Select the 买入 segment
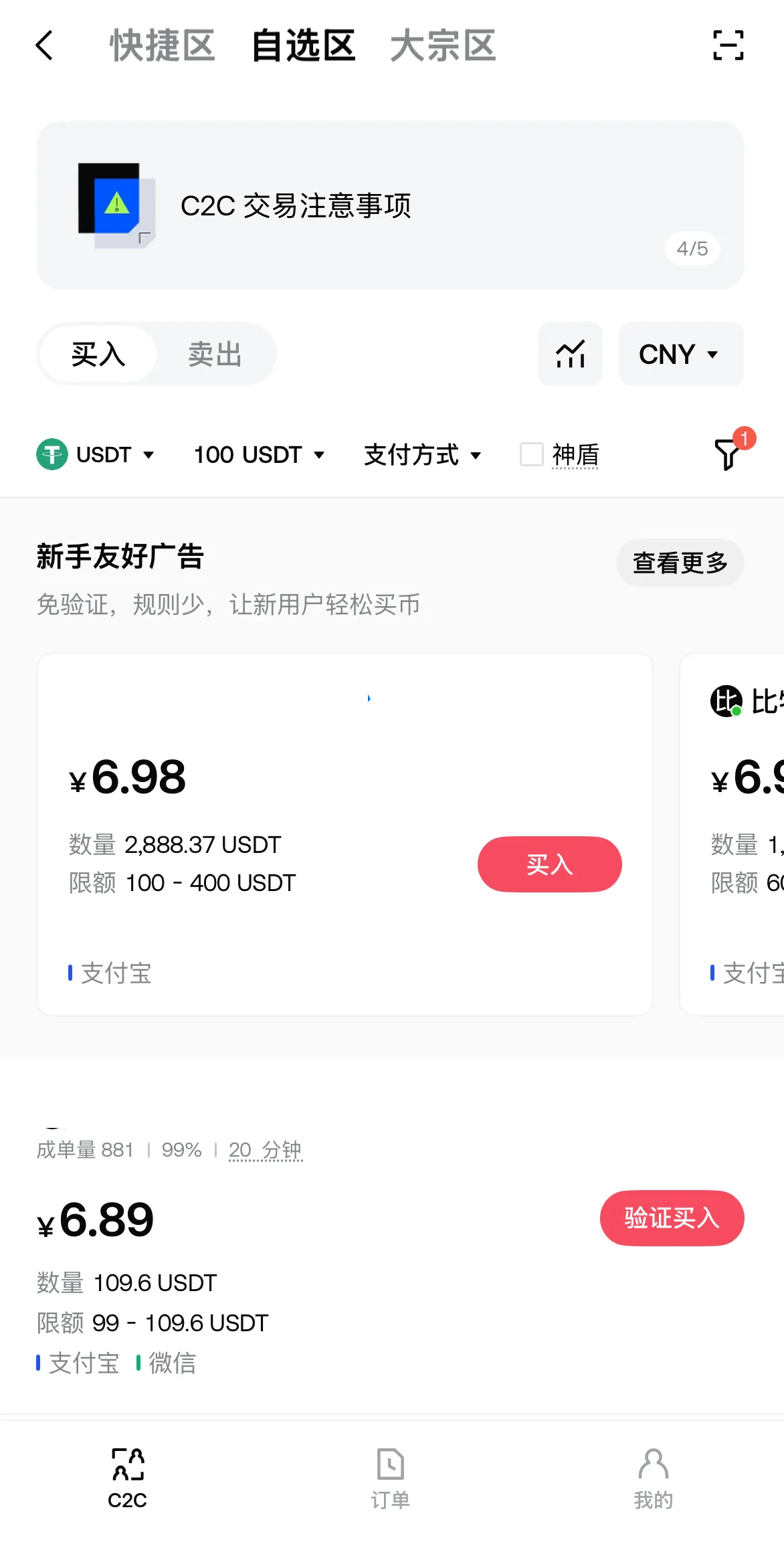784x1548 pixels. coord(98,354)
